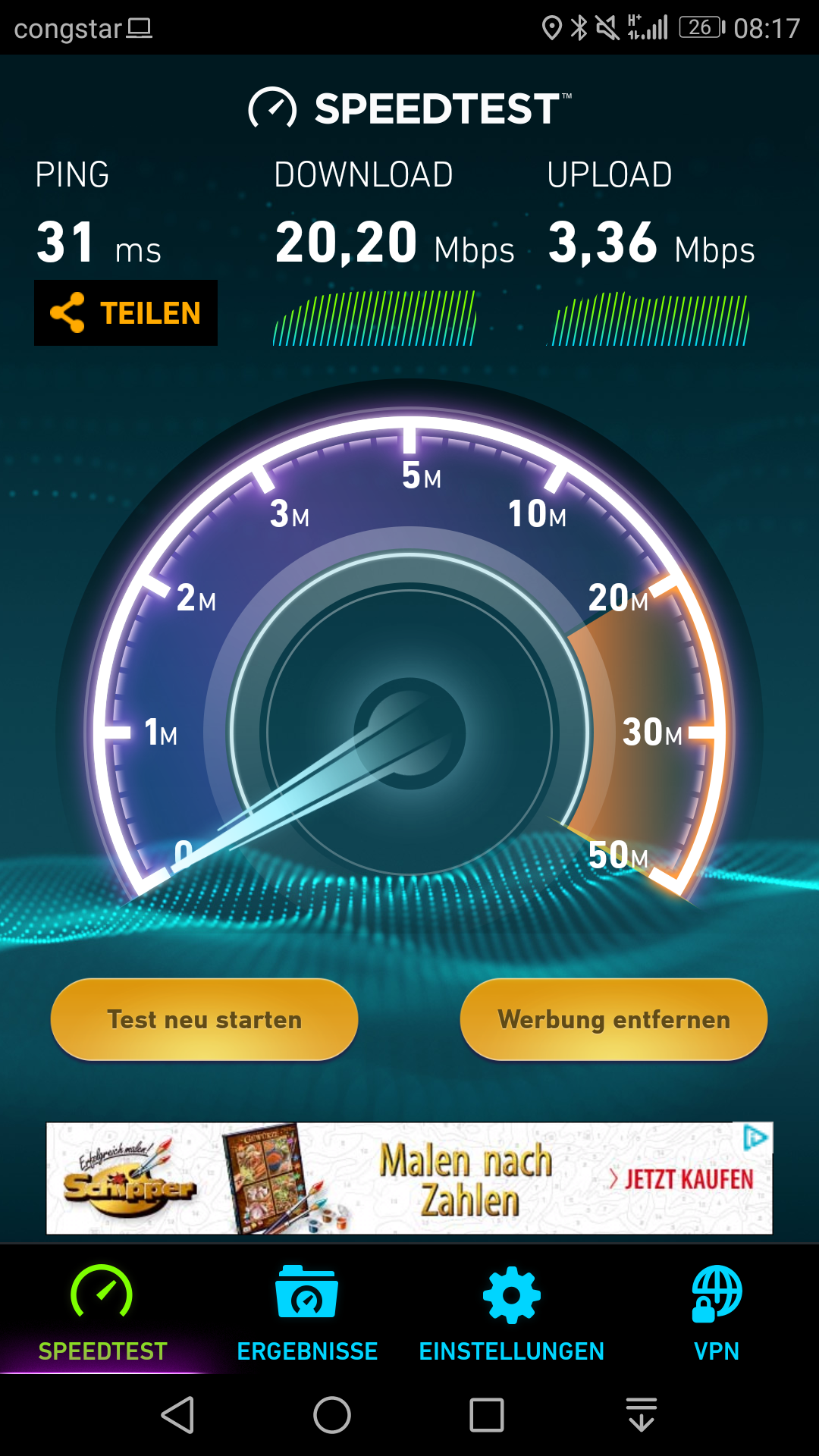Tap the system back button
This screenshot has width=819, height=1456.
[179, 1415]
